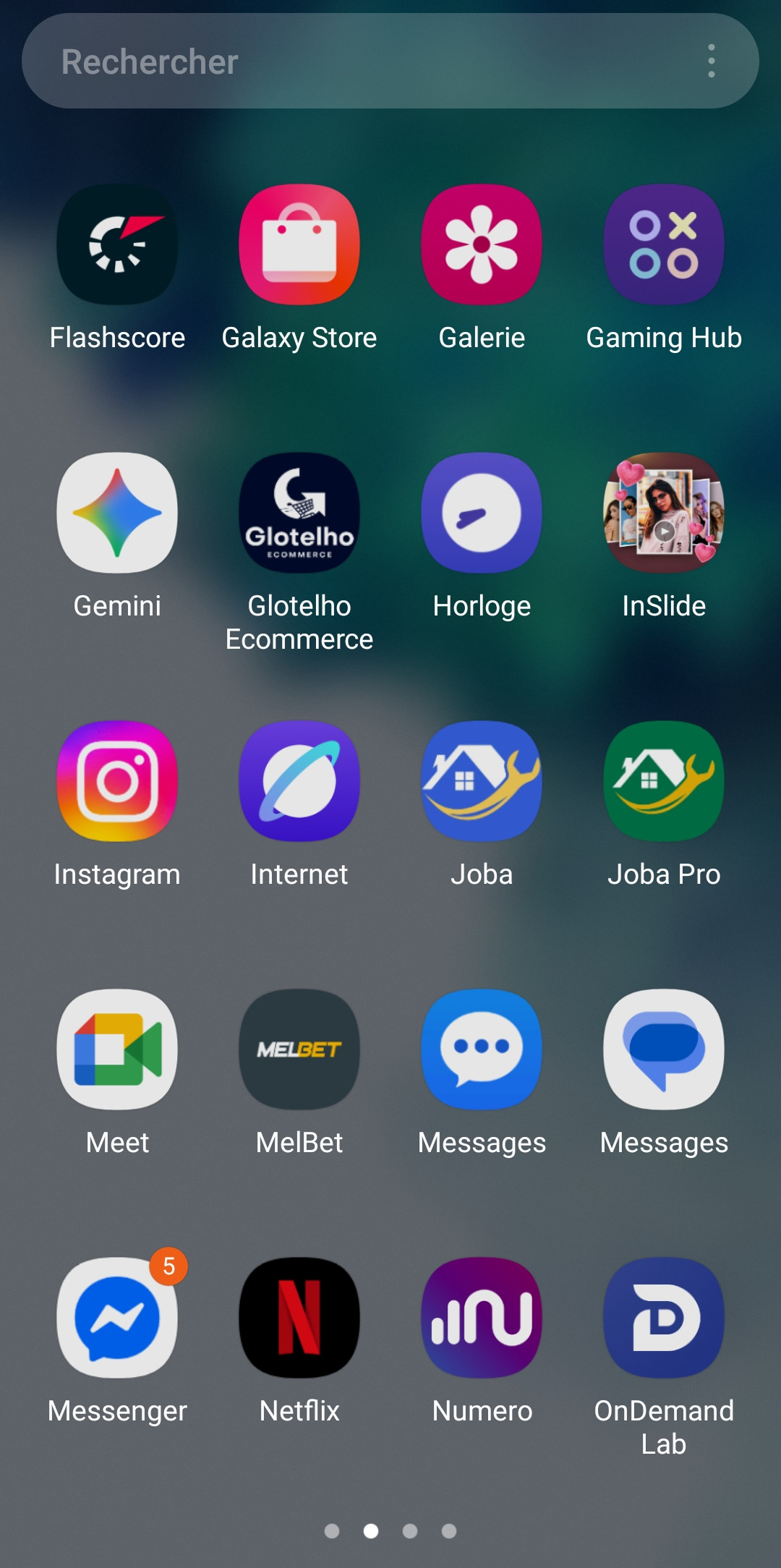Open Messenger with 5 notifications
Viewport: 781px width, 1568px height.
117,1318
